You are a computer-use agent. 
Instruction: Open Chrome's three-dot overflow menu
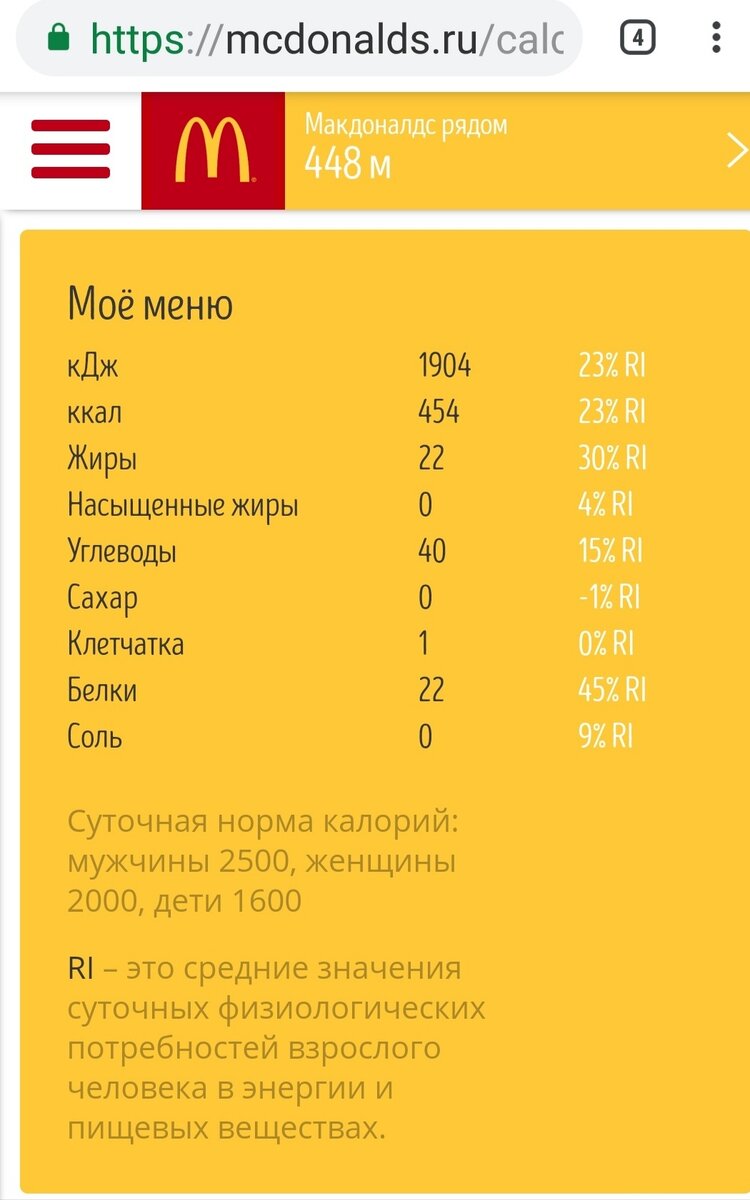click(x=717, y=35)
